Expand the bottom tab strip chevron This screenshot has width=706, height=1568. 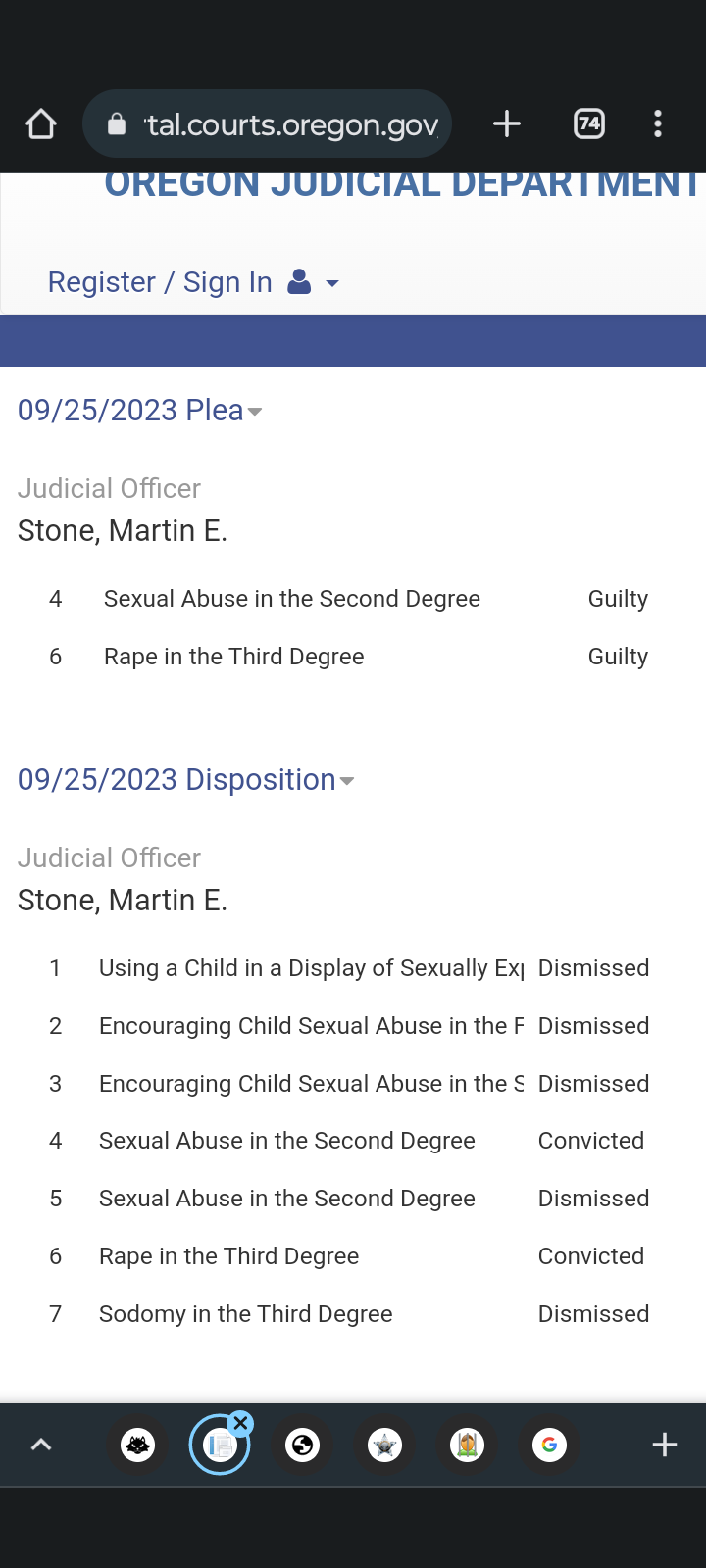[41, 1445]
